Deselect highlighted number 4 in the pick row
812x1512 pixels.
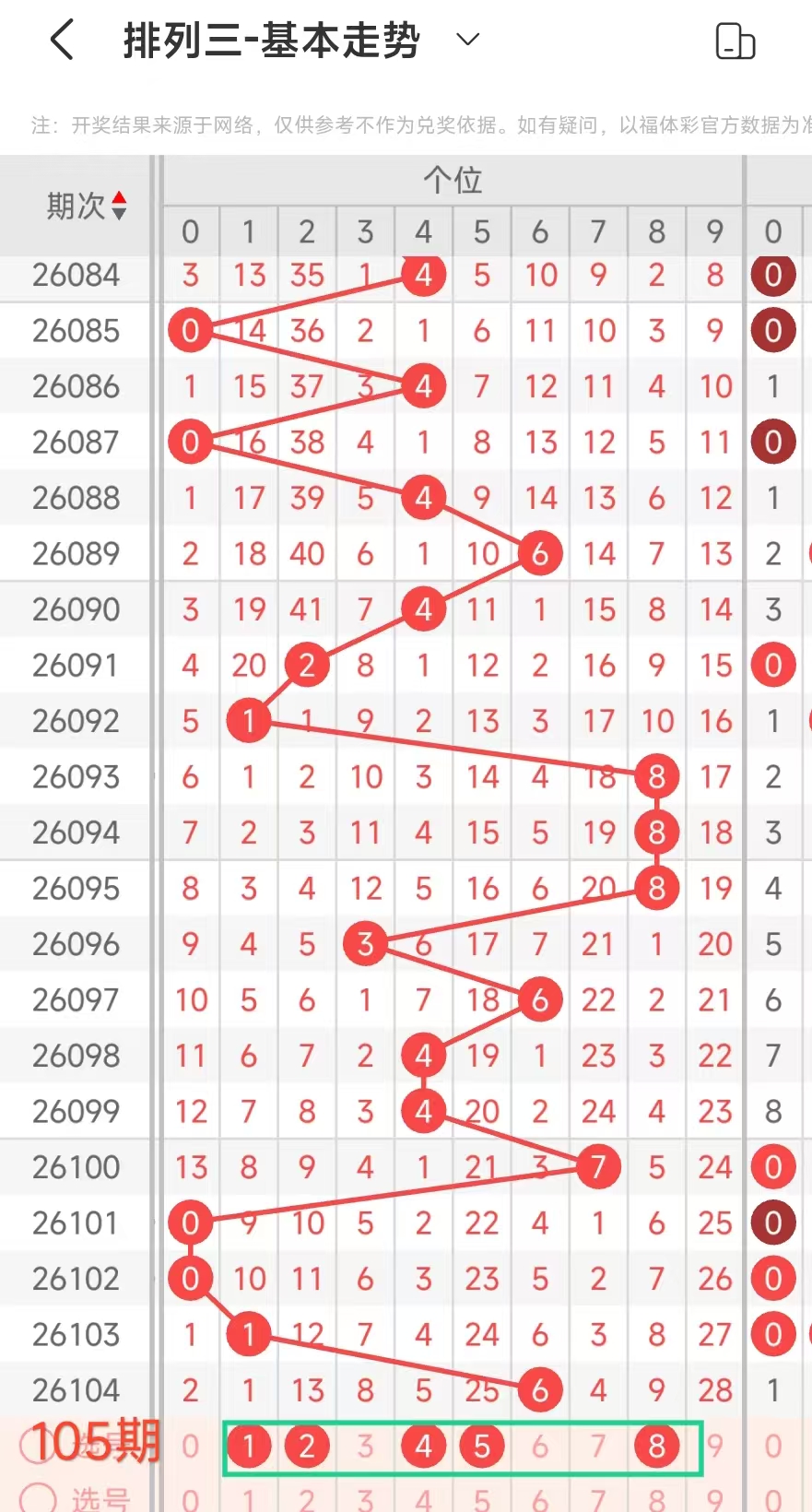424,1447
